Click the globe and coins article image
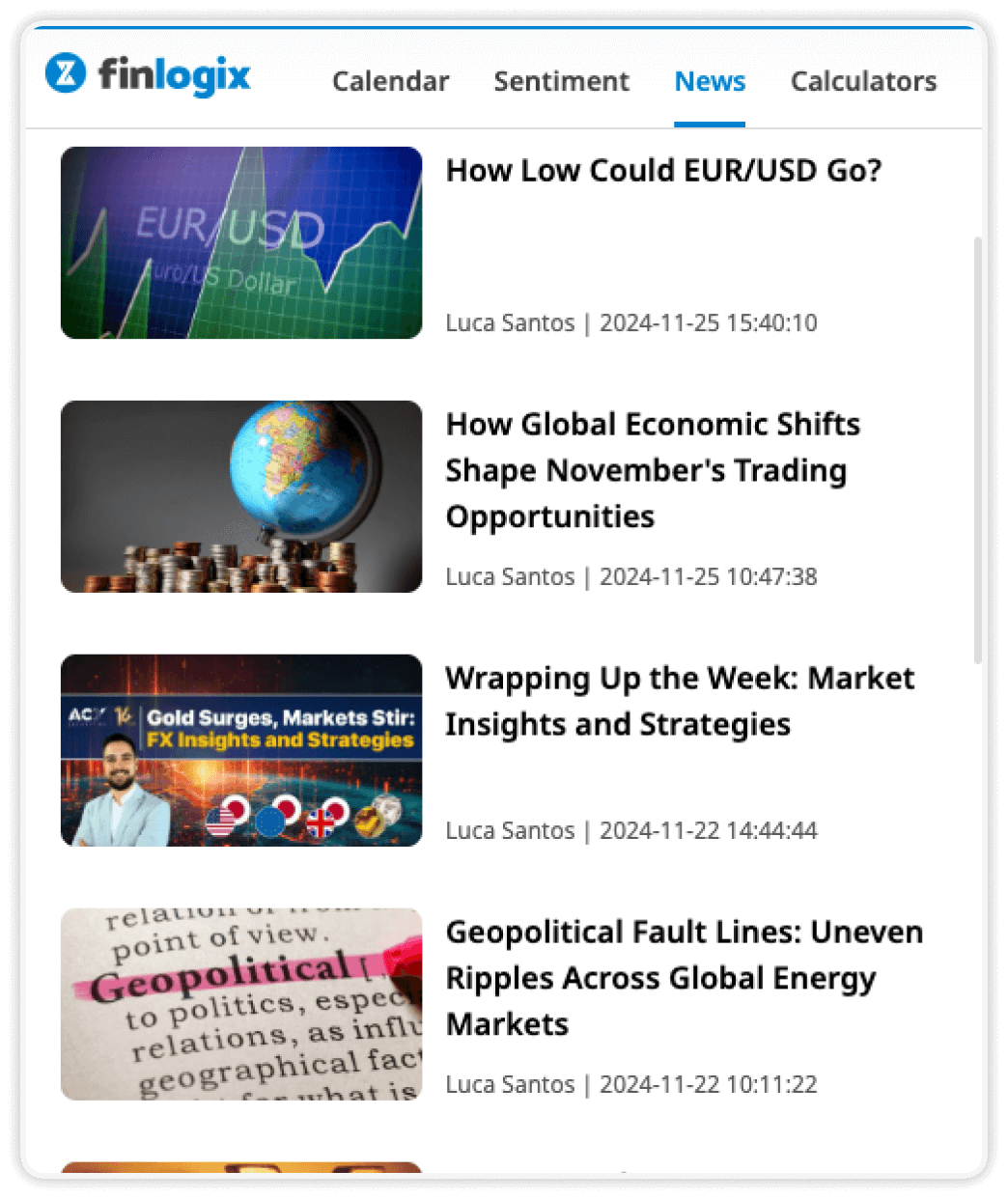This screenshot has width=1008, height=1199. pyautogui.click(x=240, y=496)
